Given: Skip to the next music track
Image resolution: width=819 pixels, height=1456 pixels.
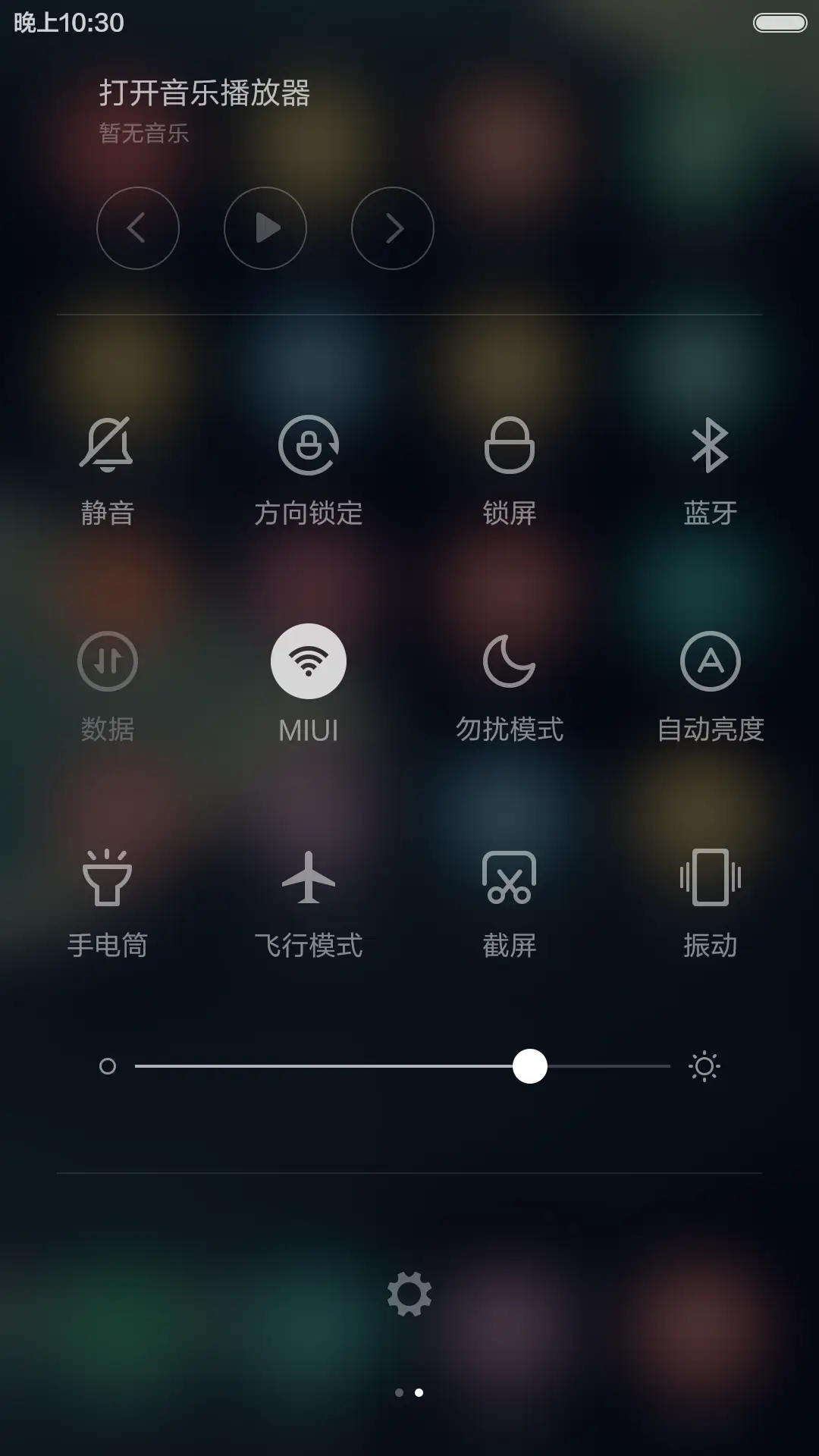Looking at the screenshot, I should [x=393, y=228].
